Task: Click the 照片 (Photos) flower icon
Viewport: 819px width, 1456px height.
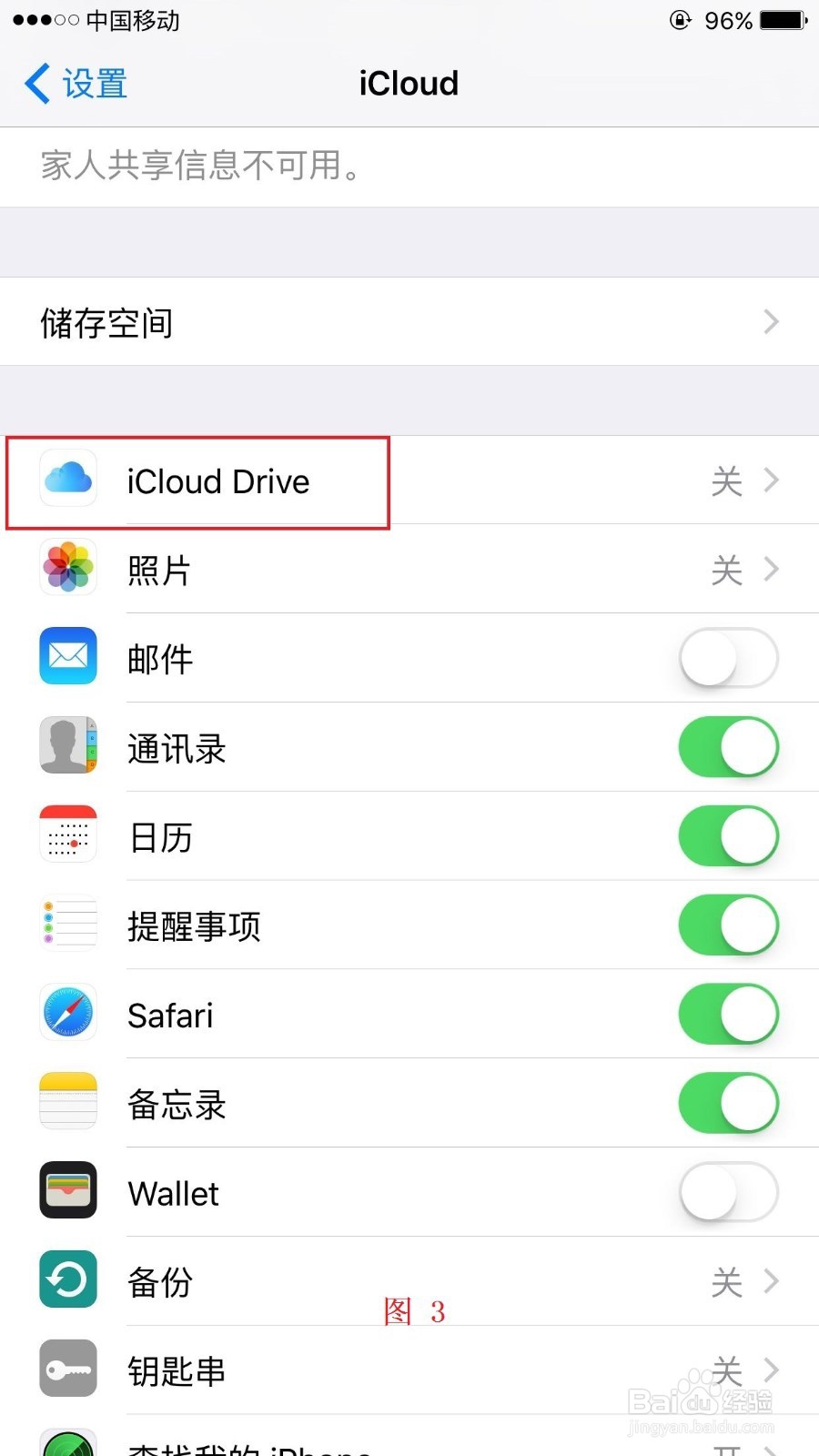Action: [x=67, y=568]
